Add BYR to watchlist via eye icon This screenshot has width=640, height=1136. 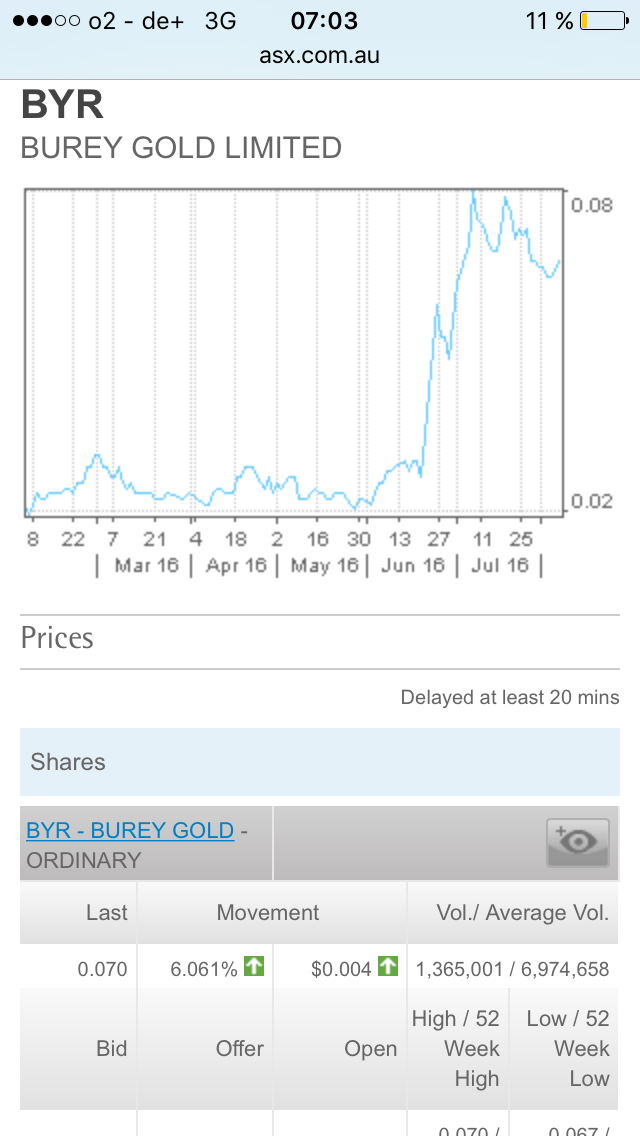(x=577, y=842)
